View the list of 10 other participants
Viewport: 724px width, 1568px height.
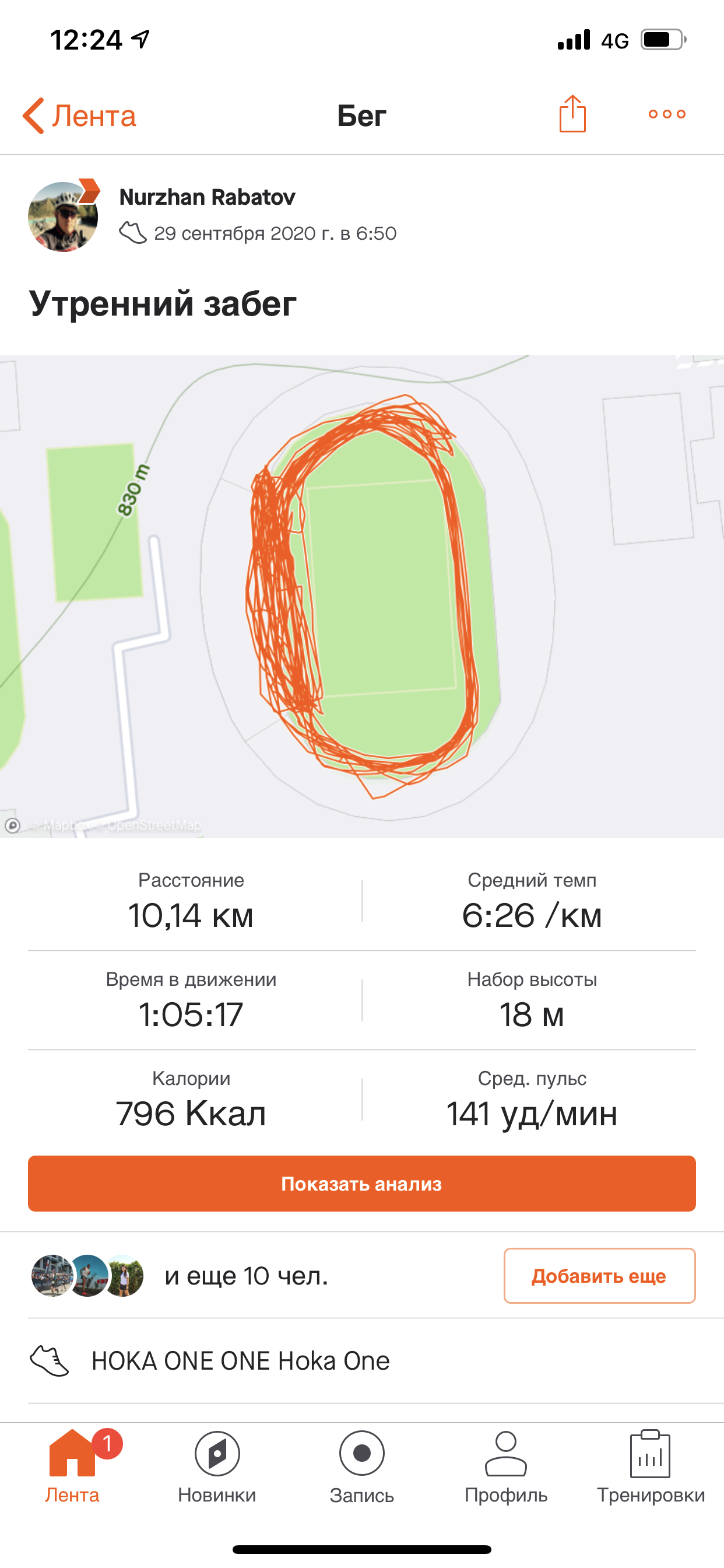pos(246,1275)
